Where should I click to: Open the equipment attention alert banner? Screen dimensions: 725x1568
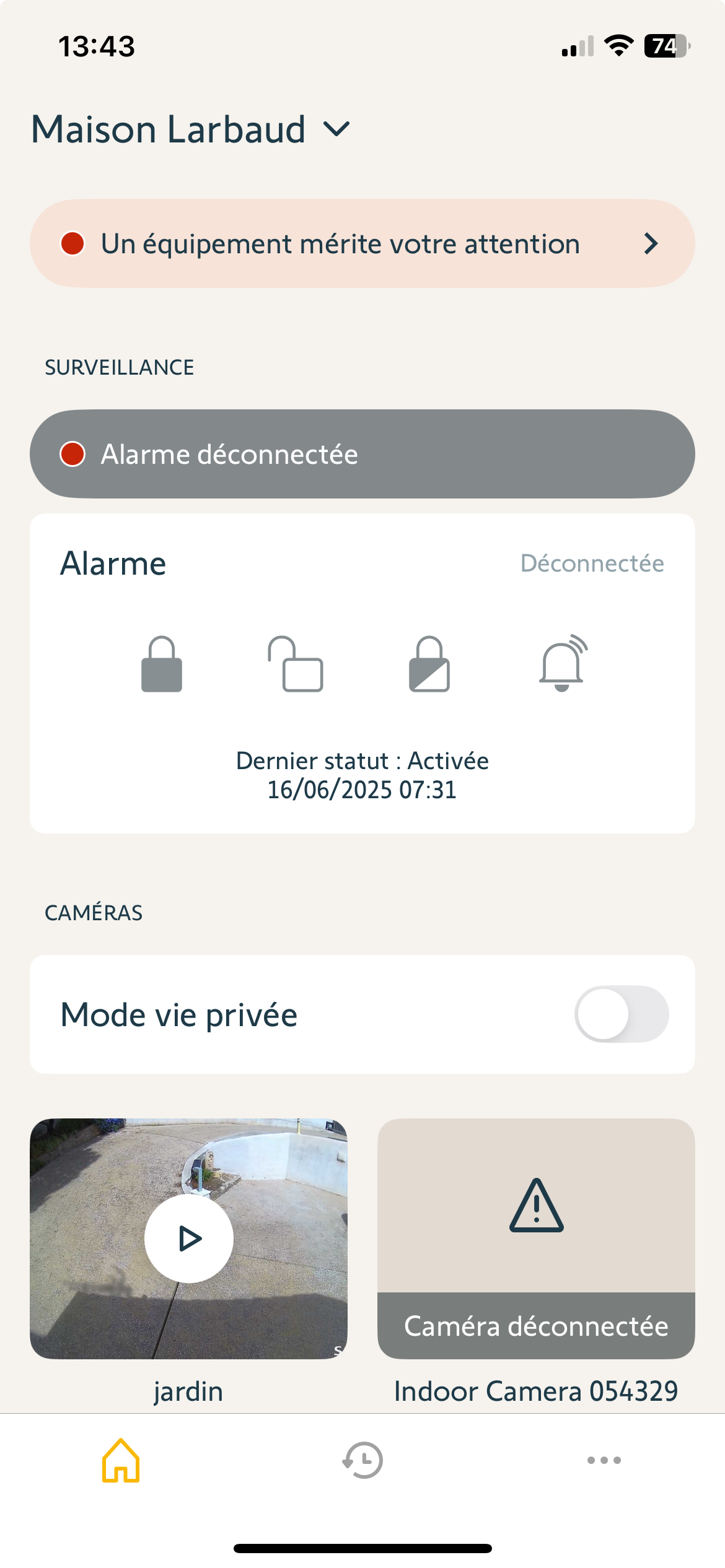point(362,243)
